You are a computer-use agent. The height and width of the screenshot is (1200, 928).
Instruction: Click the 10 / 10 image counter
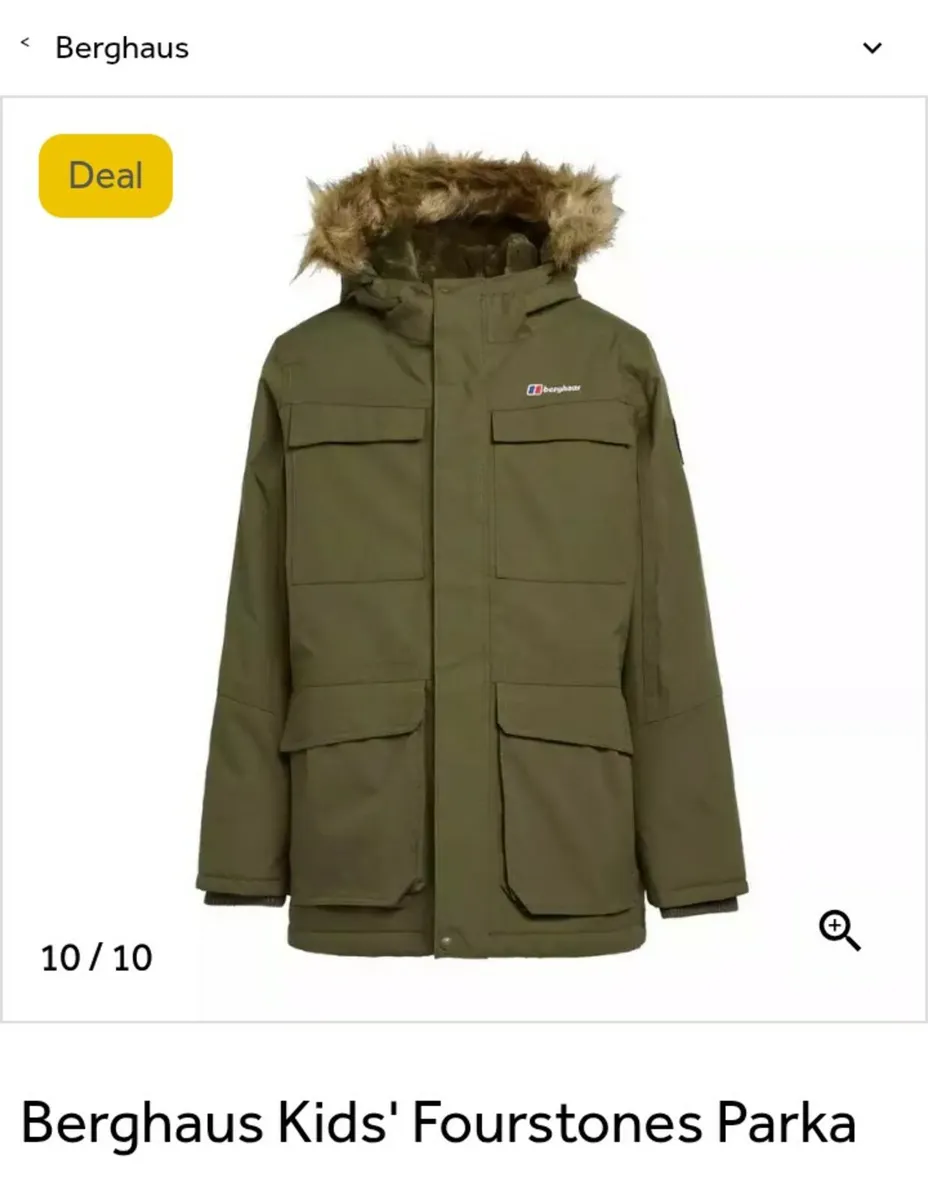pos(96,958)
